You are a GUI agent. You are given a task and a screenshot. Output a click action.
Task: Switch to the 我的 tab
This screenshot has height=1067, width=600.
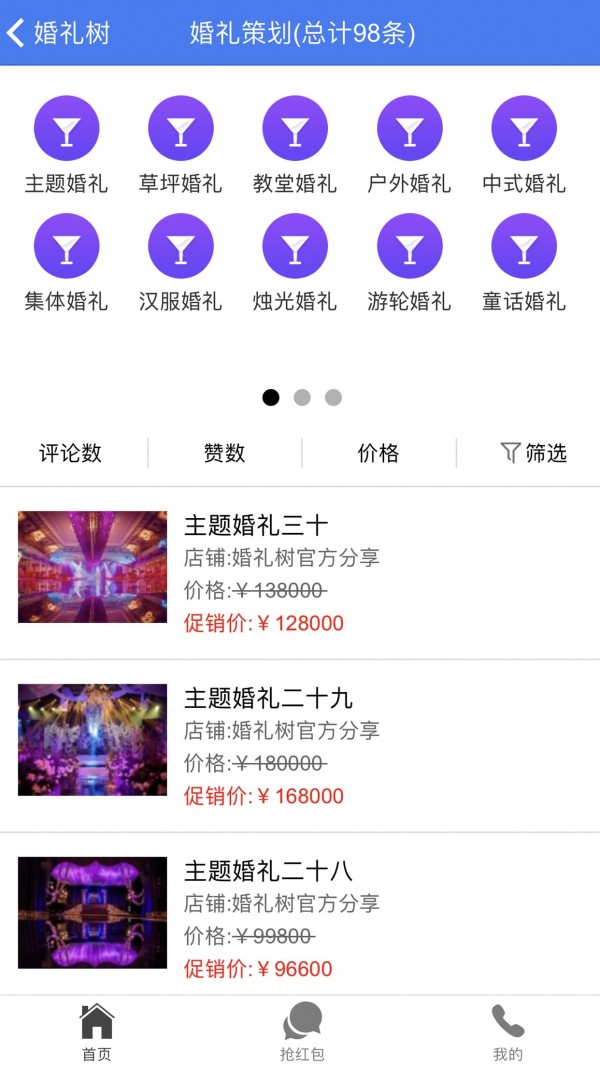click(507, 1032)
